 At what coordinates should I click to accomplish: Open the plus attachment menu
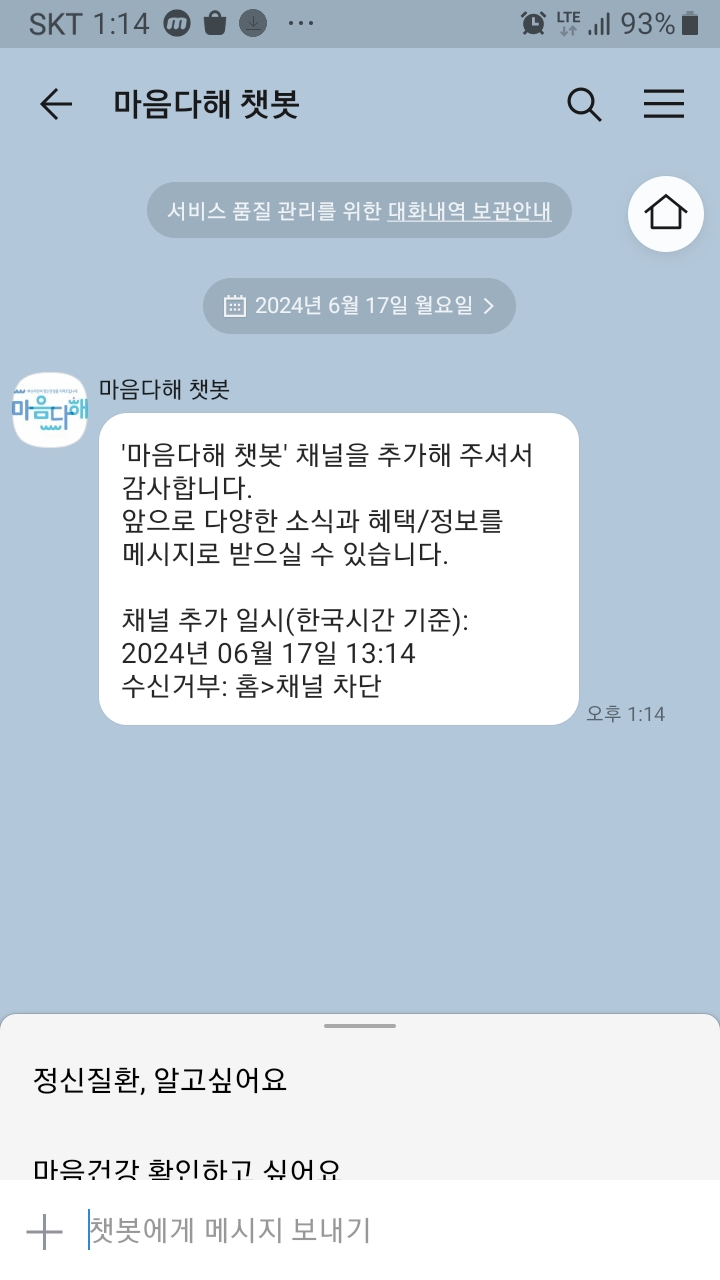pyautogui.click(x=44, y=1231)
